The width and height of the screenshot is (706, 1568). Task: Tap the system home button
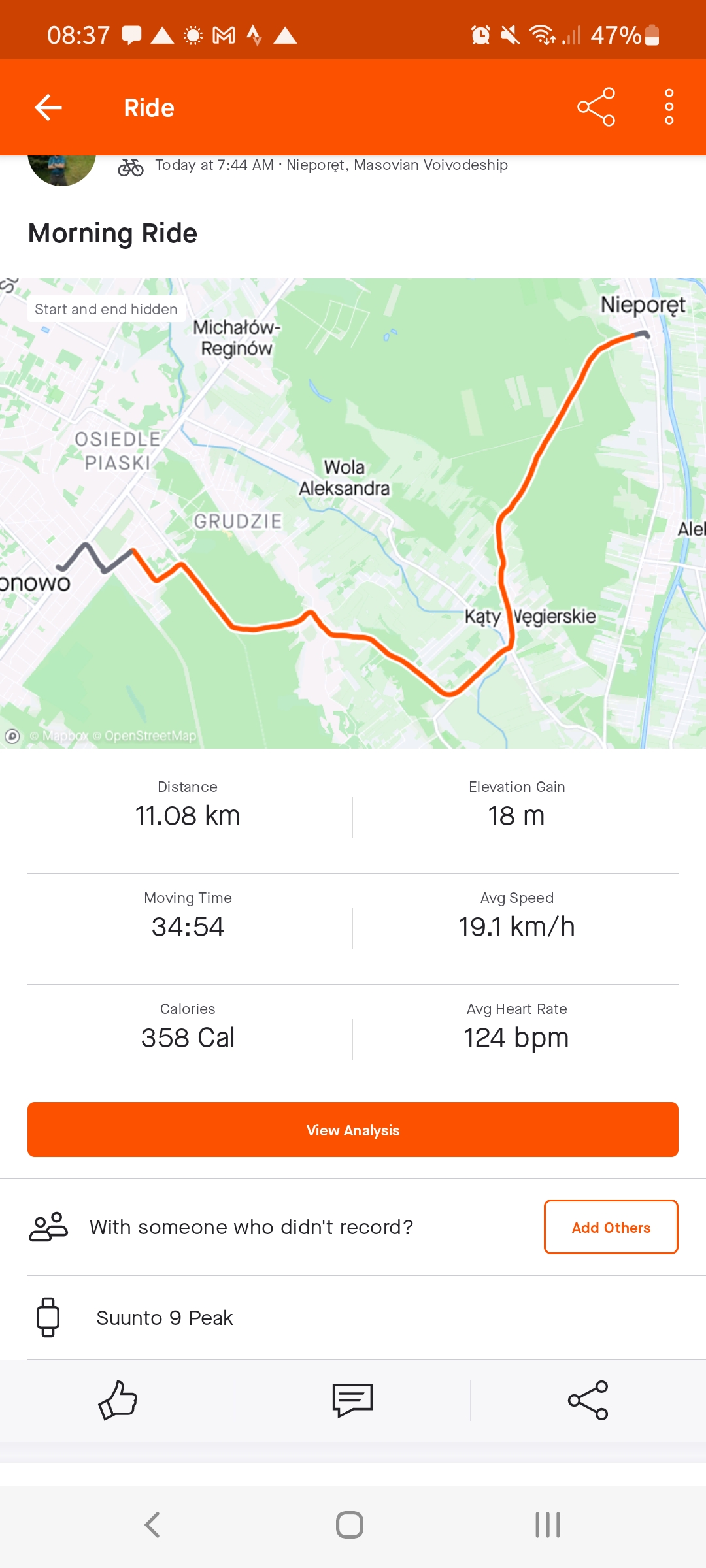pyautogui.click(x=350, y=1525)
